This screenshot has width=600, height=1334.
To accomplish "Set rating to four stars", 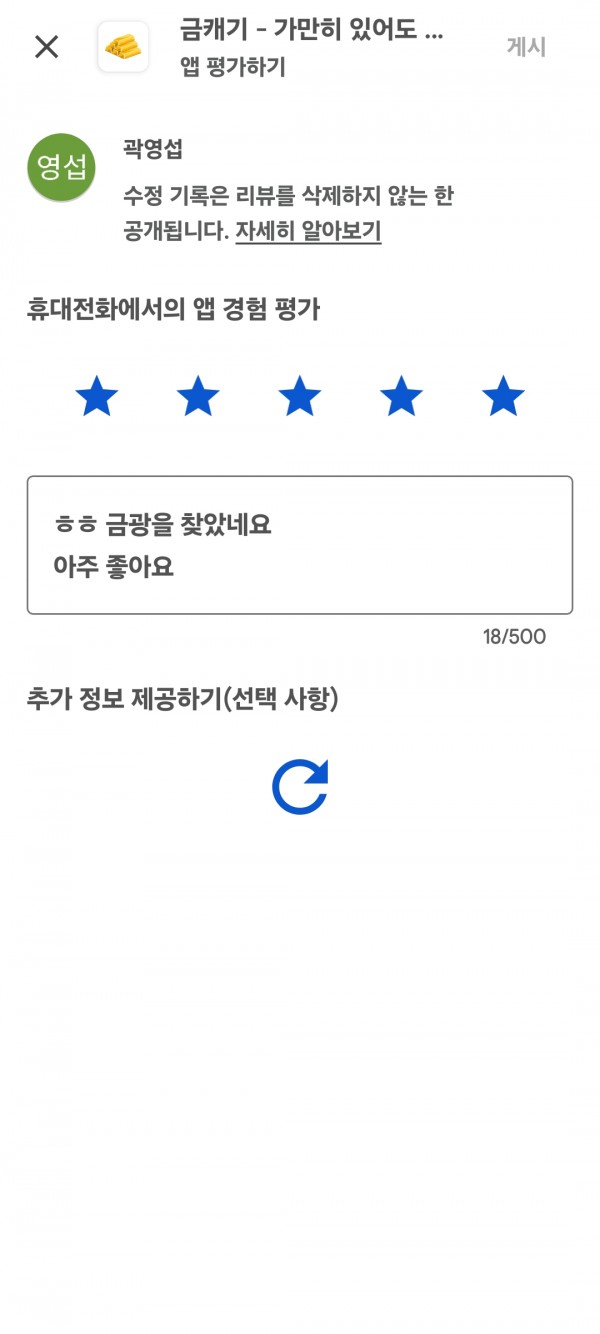I will point(401,397).
